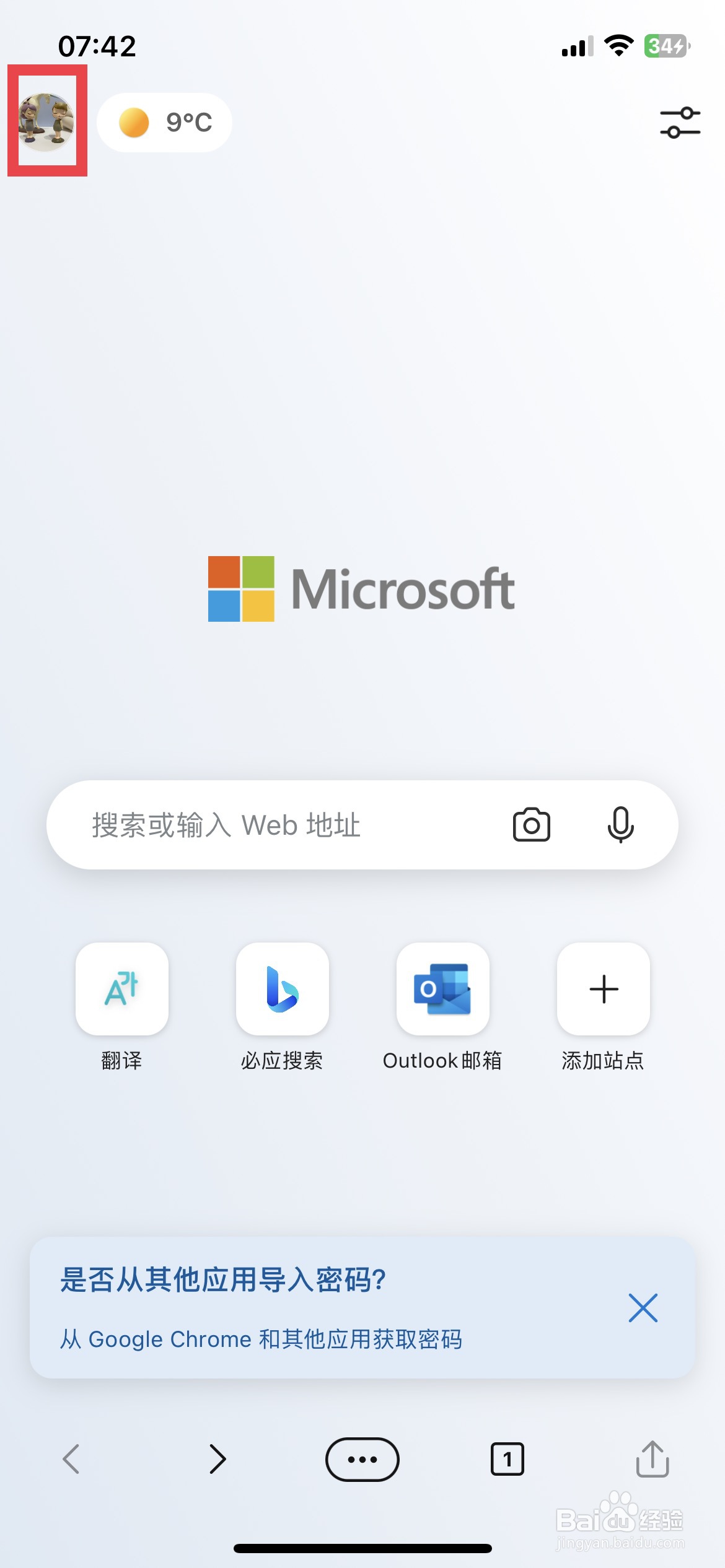This screenshot has height=1568, width=725.
Task: Open the share sheet icon
Action: pyautogui.click(x=651, y=1459)
